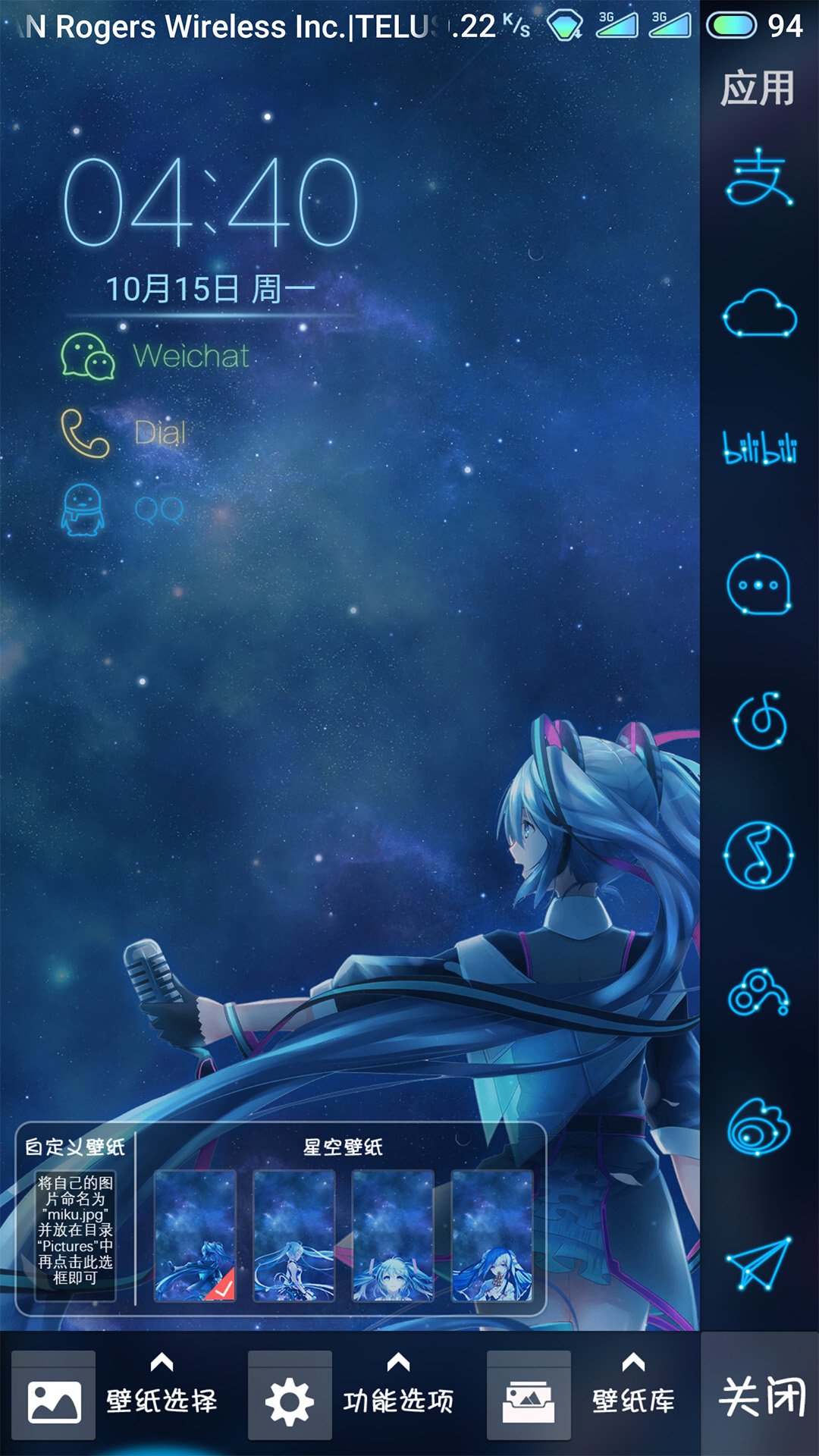
Task: Apply the fourth 星空壁纸 wallpaper thumbnail
Action: coord(492,1235)
